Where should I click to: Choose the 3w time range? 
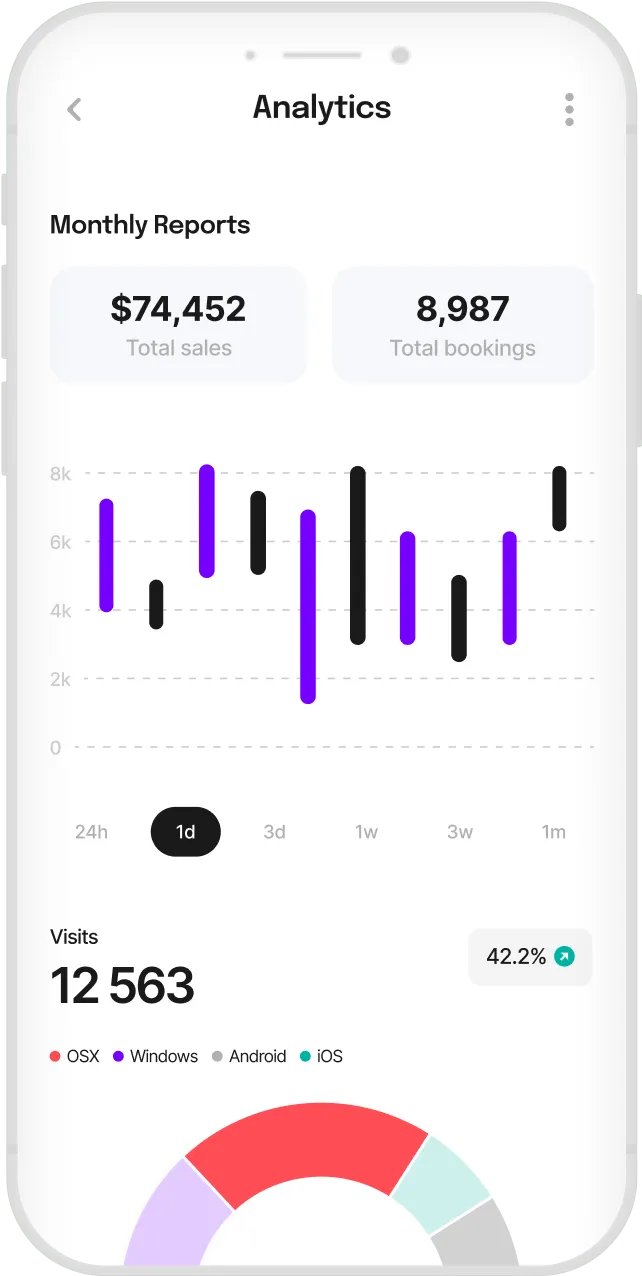[x=460, y=832]
